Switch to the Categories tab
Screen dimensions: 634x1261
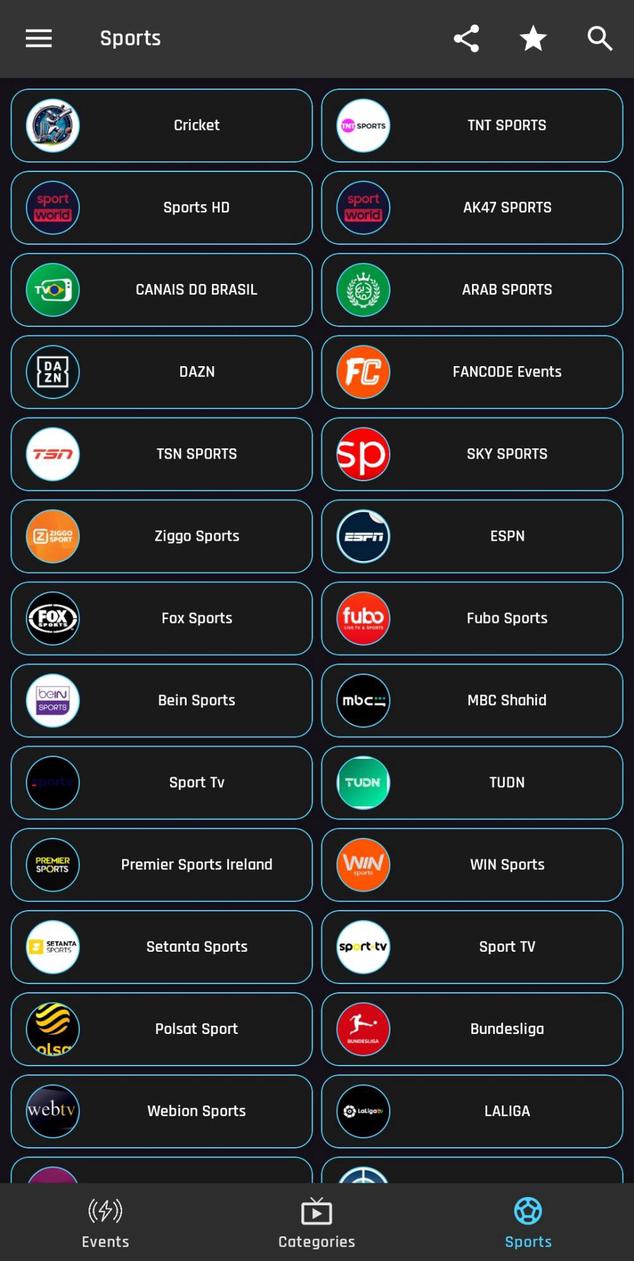tap(316, 1223)
